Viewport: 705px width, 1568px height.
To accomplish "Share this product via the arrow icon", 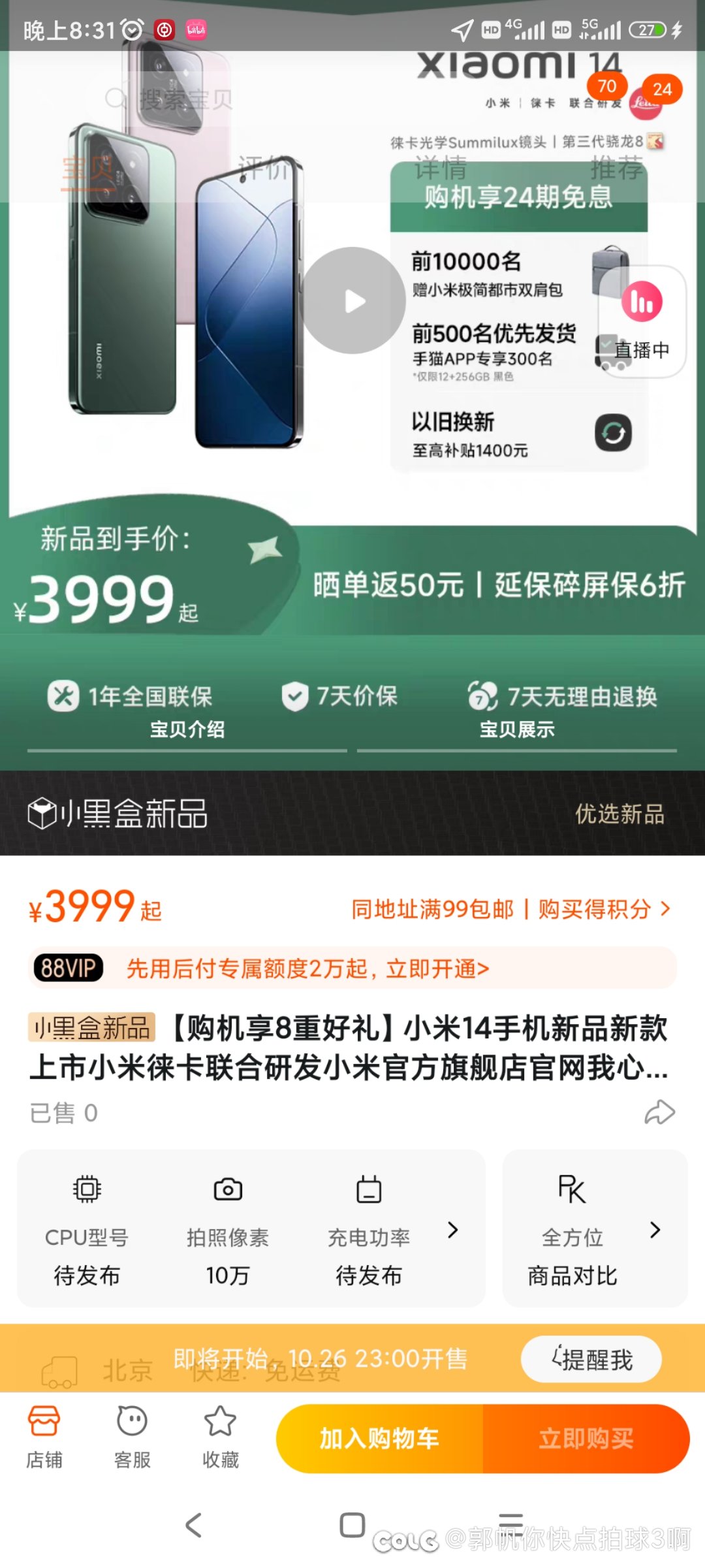I will click(659, 1112).
